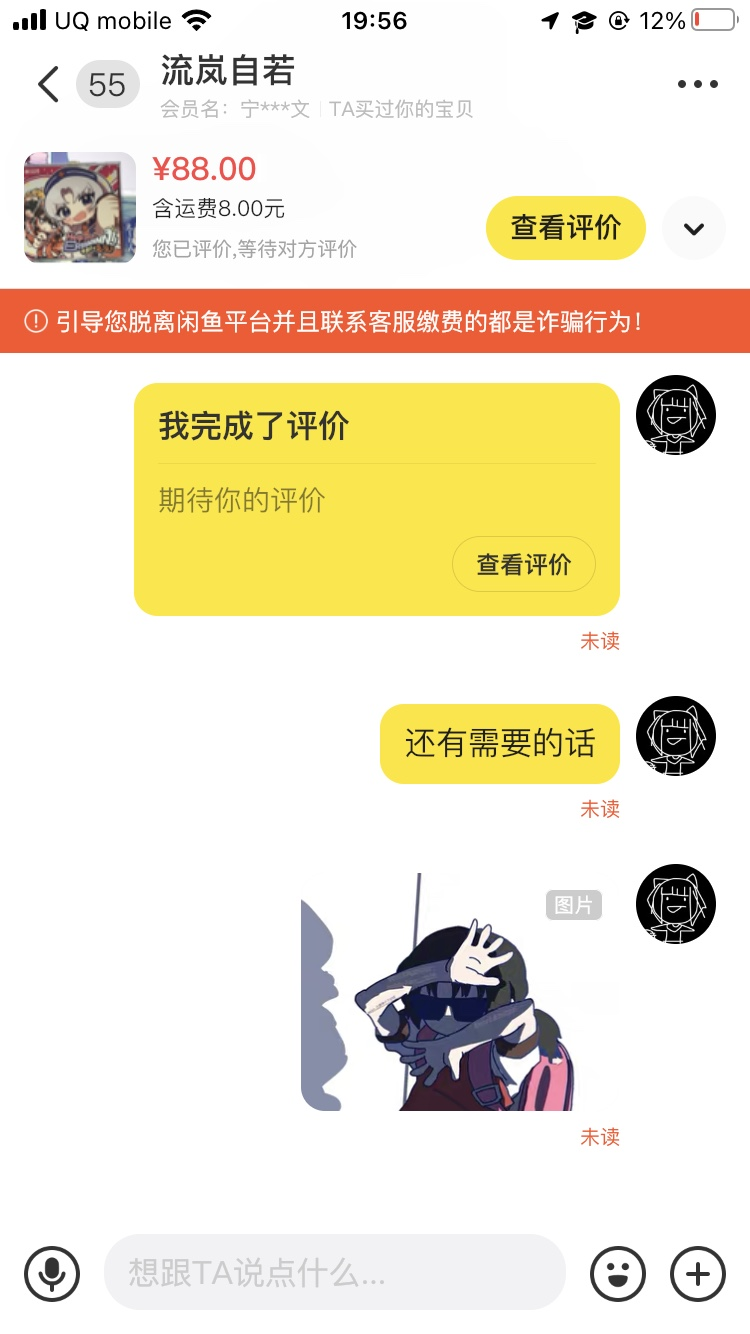Viewport: 750px width, 1334px height.
Task: Tap the avatar beside 还有需要的话
Action: 675,735
